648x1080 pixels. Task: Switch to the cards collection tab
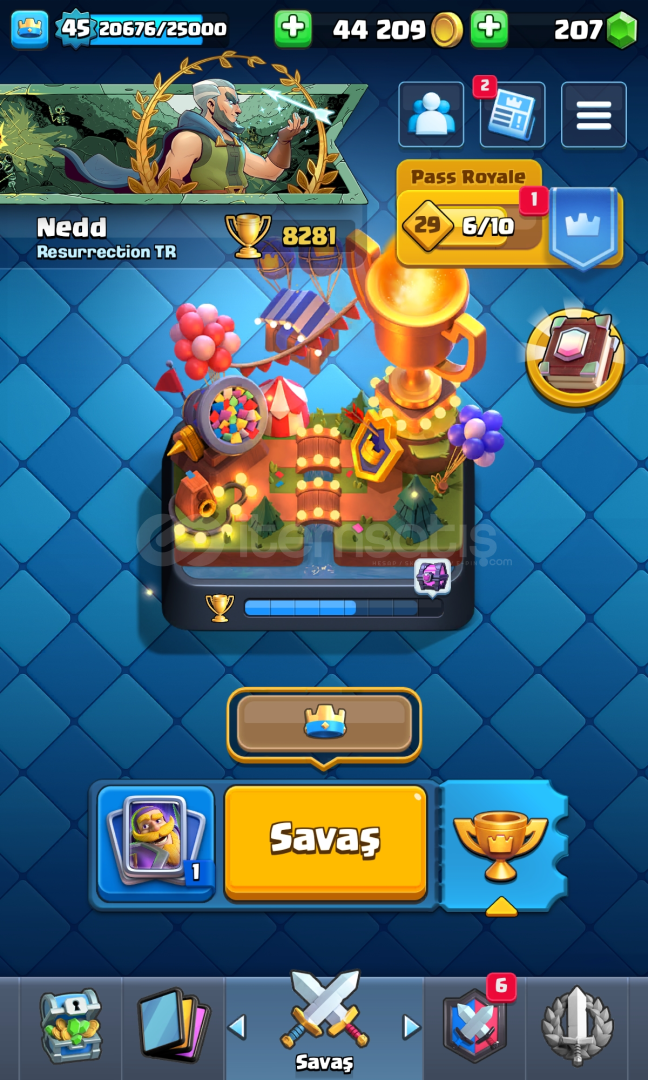tap(173, 1027)
